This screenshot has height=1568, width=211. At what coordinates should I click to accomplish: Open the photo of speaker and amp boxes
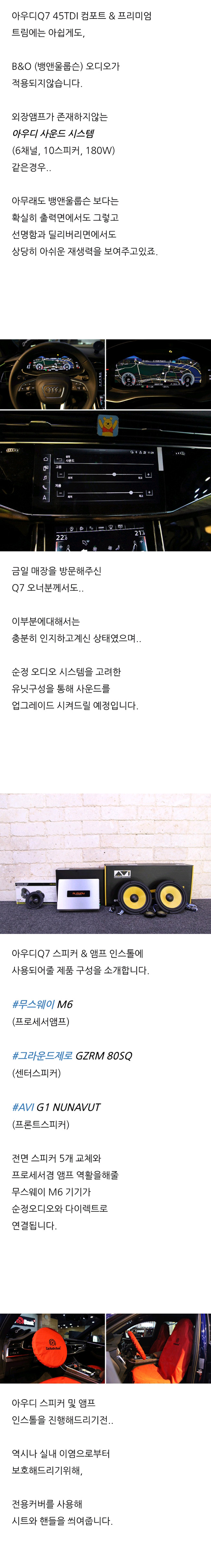(105, 863)
